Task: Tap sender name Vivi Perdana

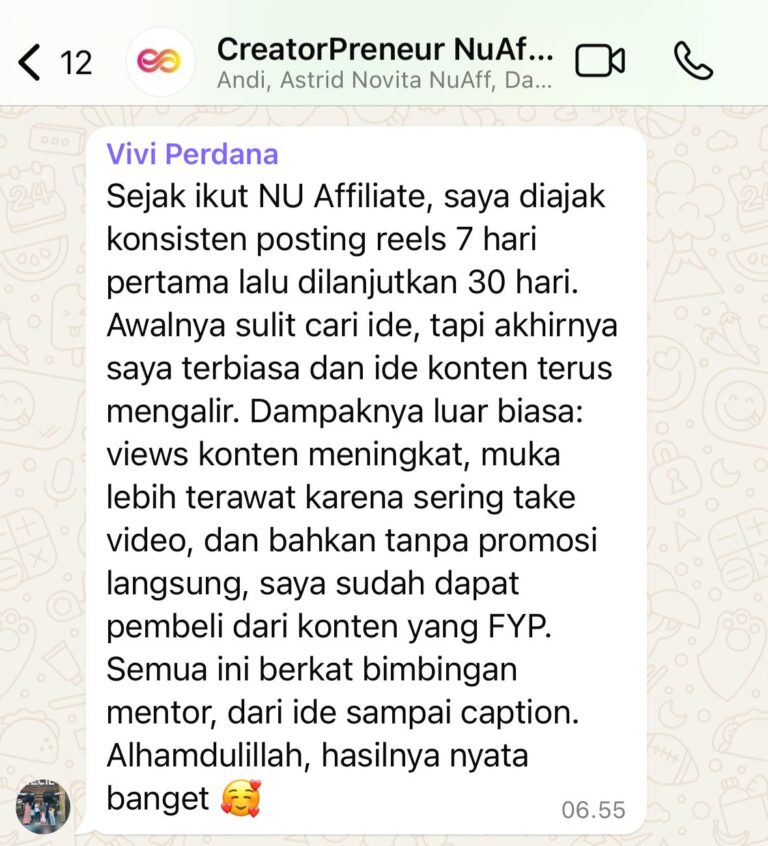Action: [192, 155]
